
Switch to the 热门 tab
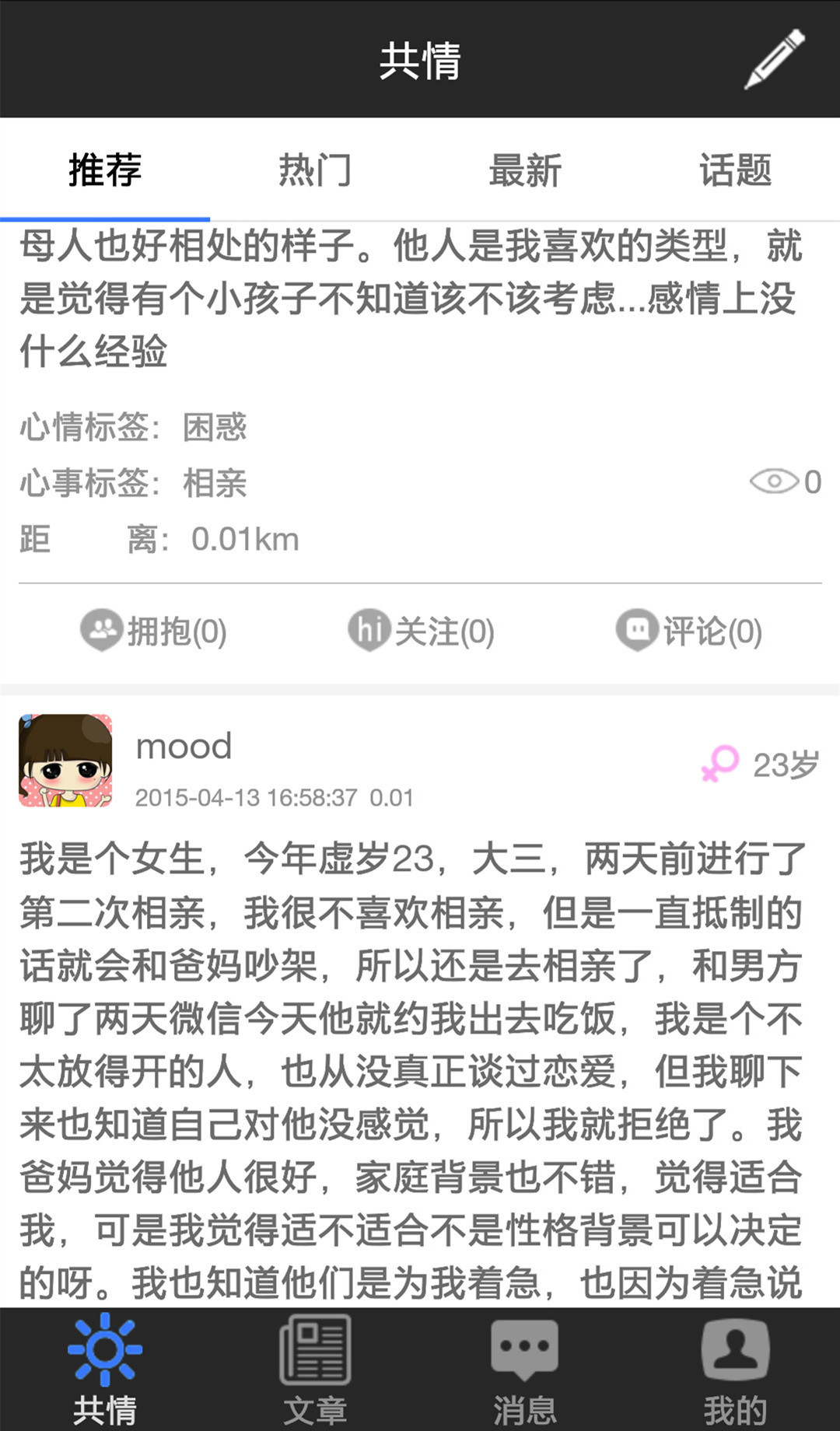pyautogui.click(x=315, y=170)
